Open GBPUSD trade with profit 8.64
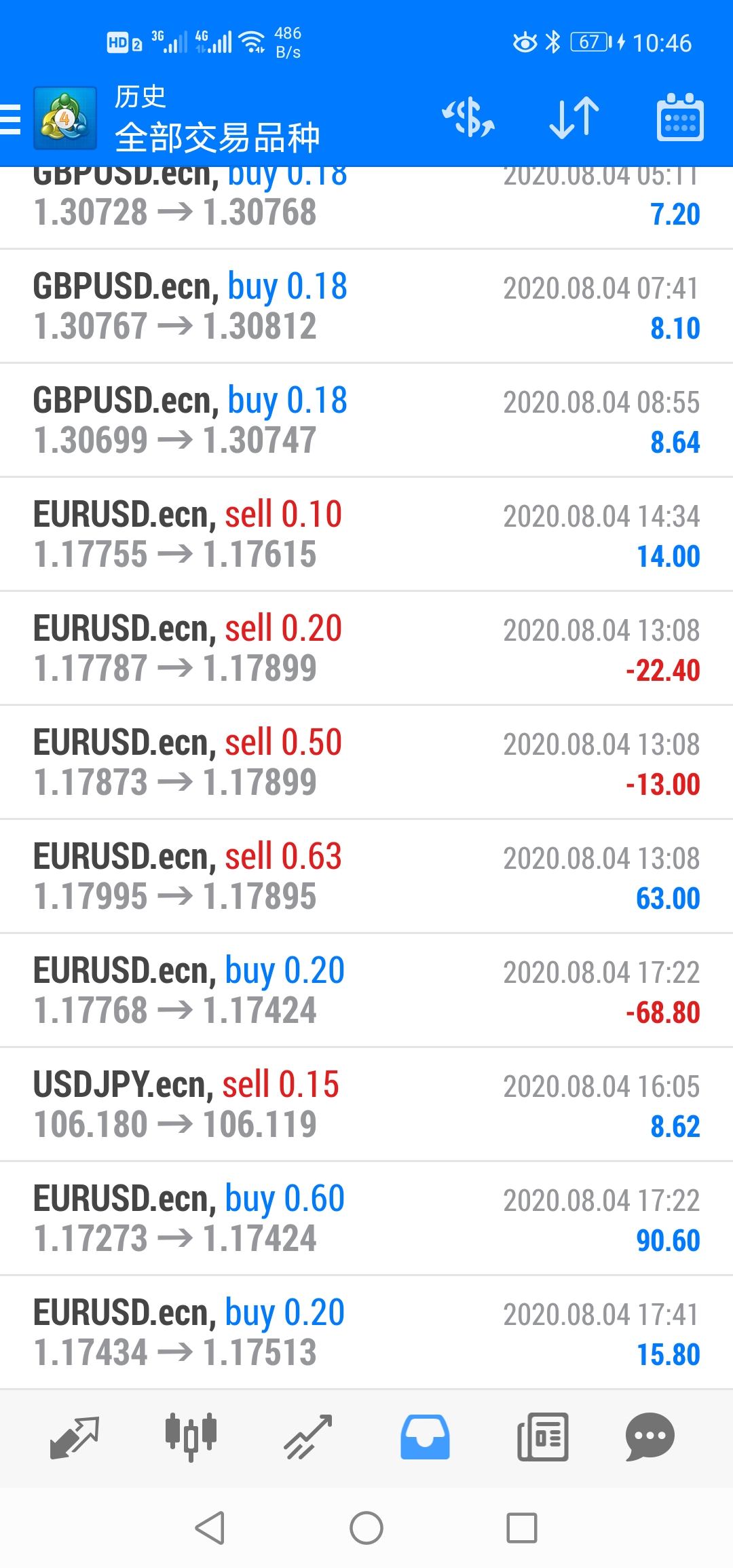733x1568 pixels. tap(366, 420)
